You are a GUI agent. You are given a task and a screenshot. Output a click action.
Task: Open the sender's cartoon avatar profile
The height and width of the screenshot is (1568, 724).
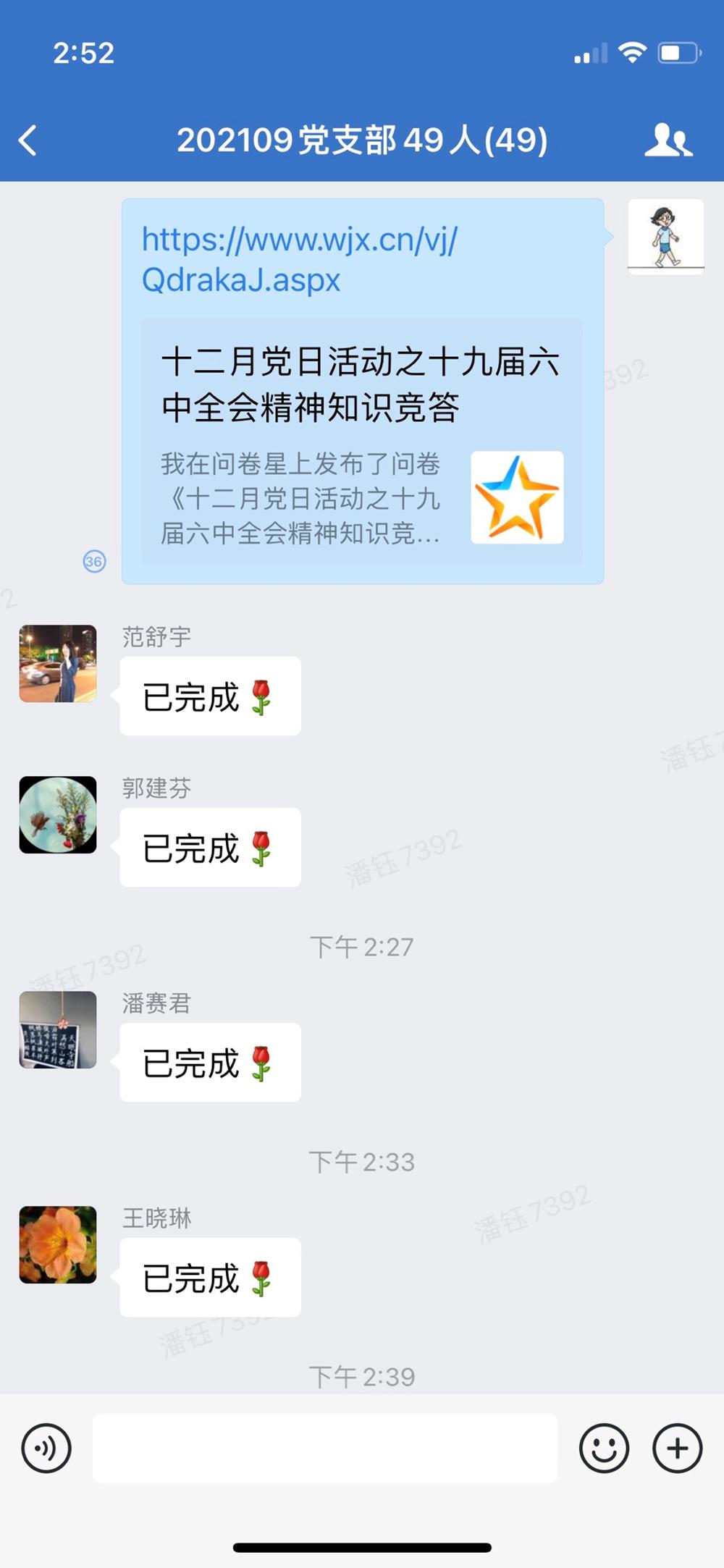(665, 236)
